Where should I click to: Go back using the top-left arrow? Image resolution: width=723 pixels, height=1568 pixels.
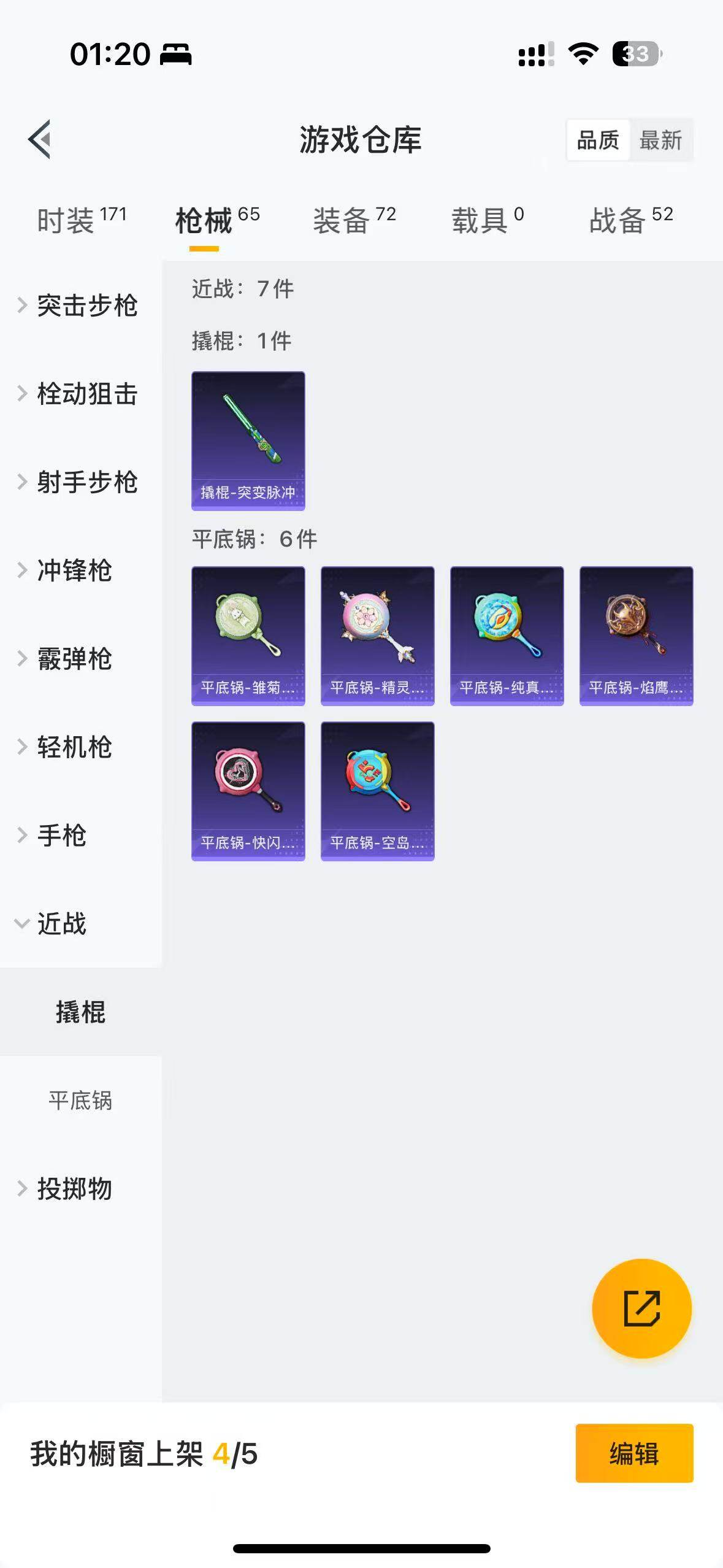(39, 139)
